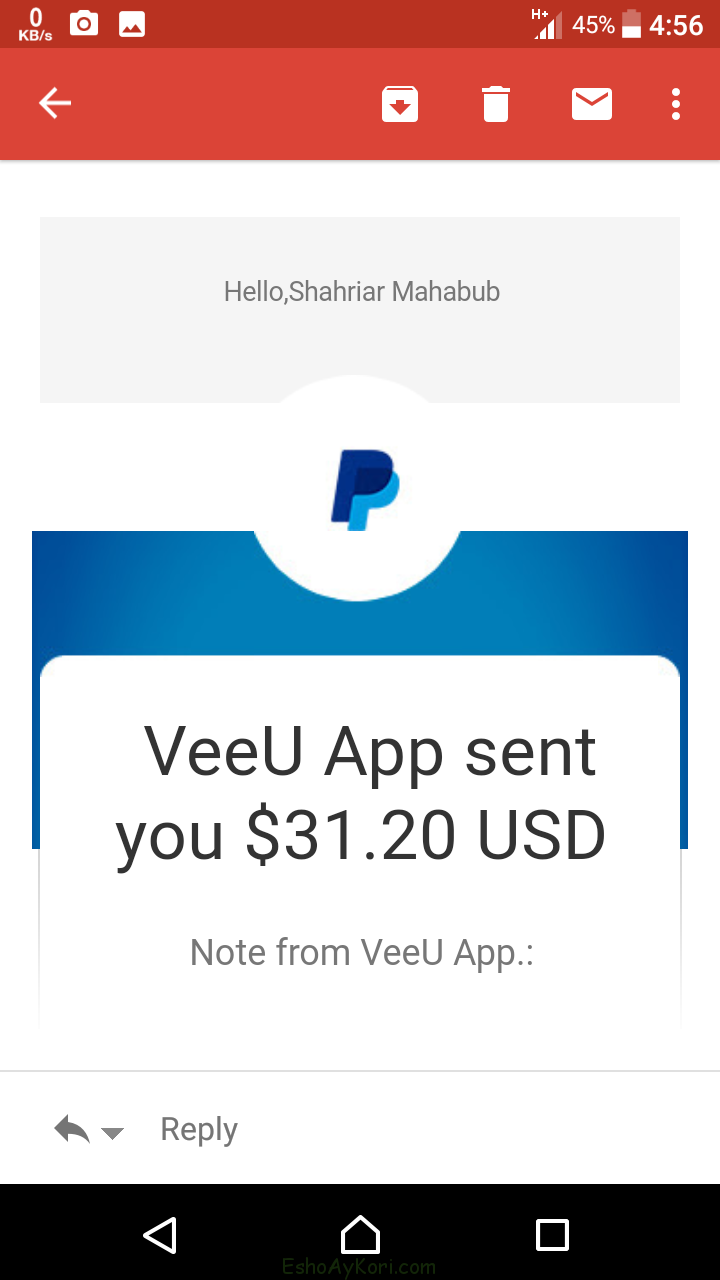This screenshot has width=720, height=1280.
Task: Open the overflow menu
Action: (676, 104)
